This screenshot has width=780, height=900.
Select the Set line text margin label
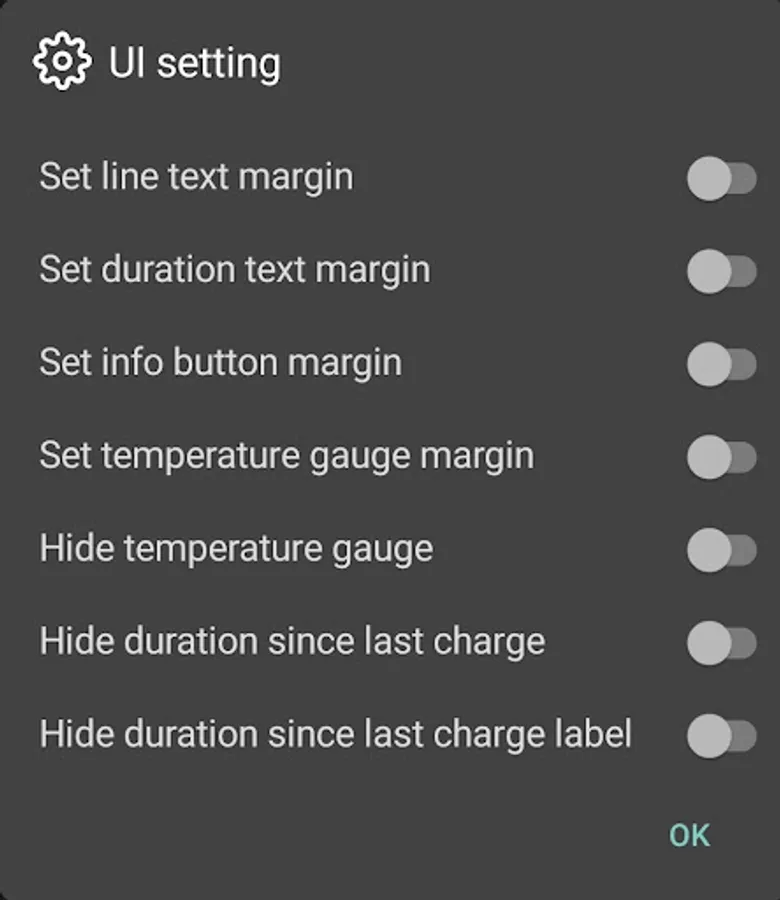[194, 176]
